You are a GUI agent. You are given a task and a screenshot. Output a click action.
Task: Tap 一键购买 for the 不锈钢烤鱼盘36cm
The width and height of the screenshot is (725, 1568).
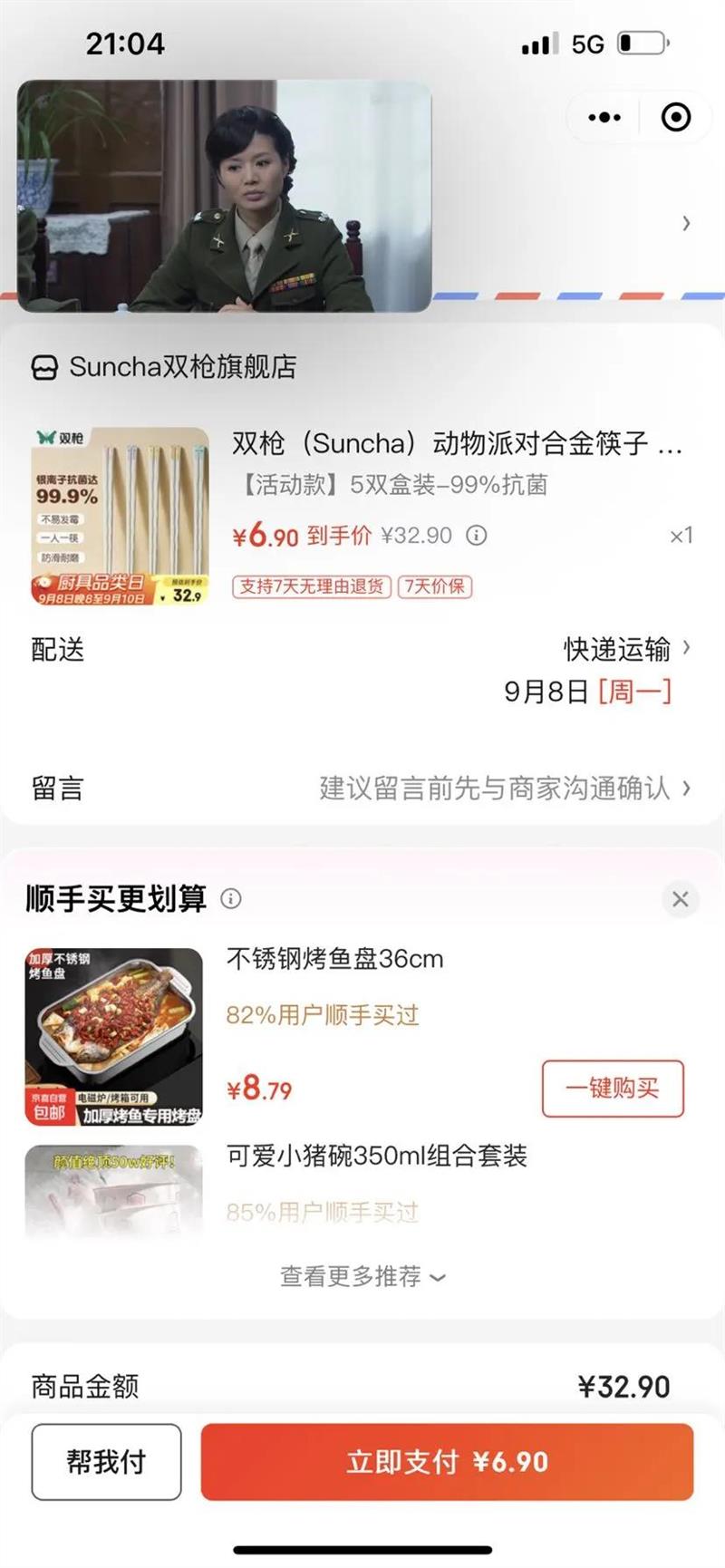613,1088
